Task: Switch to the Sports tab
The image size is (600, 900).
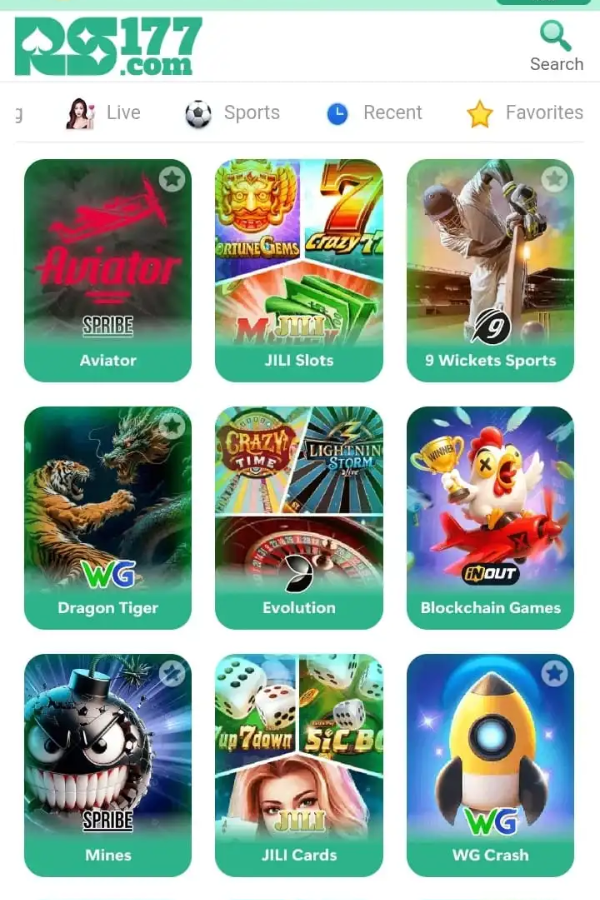Action: click(x=232, y=113)
